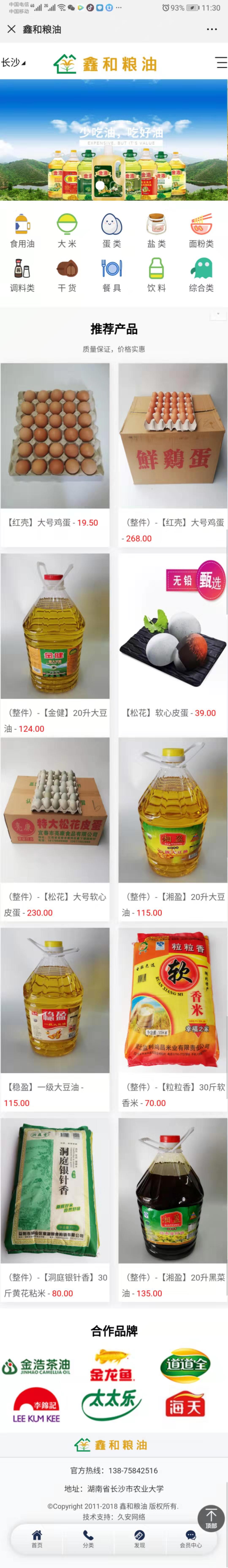Open the hamburger menu

point(221,63)
